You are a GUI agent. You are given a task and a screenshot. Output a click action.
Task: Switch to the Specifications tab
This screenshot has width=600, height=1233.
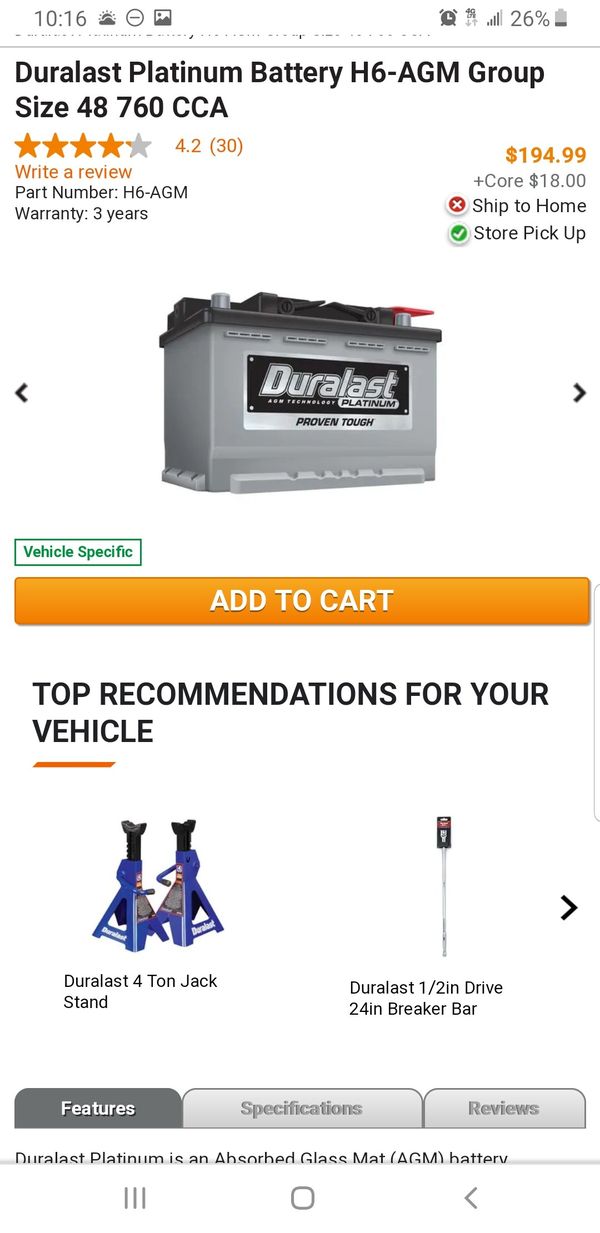pyautogui.click(x=302, y=1108)
